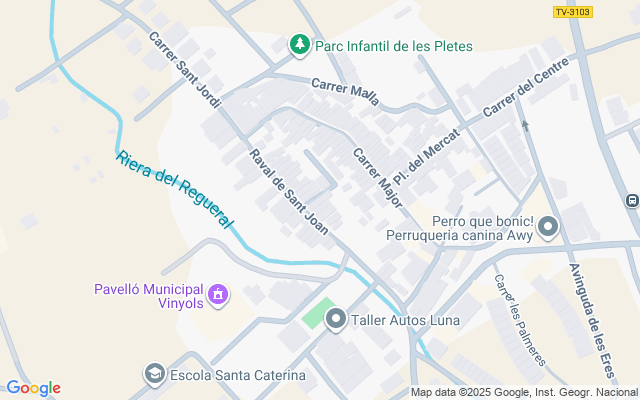Viewport: 640px width, 400px height.
Task: Select the Perruqueria canina Awy place pin
Action: 547,229
